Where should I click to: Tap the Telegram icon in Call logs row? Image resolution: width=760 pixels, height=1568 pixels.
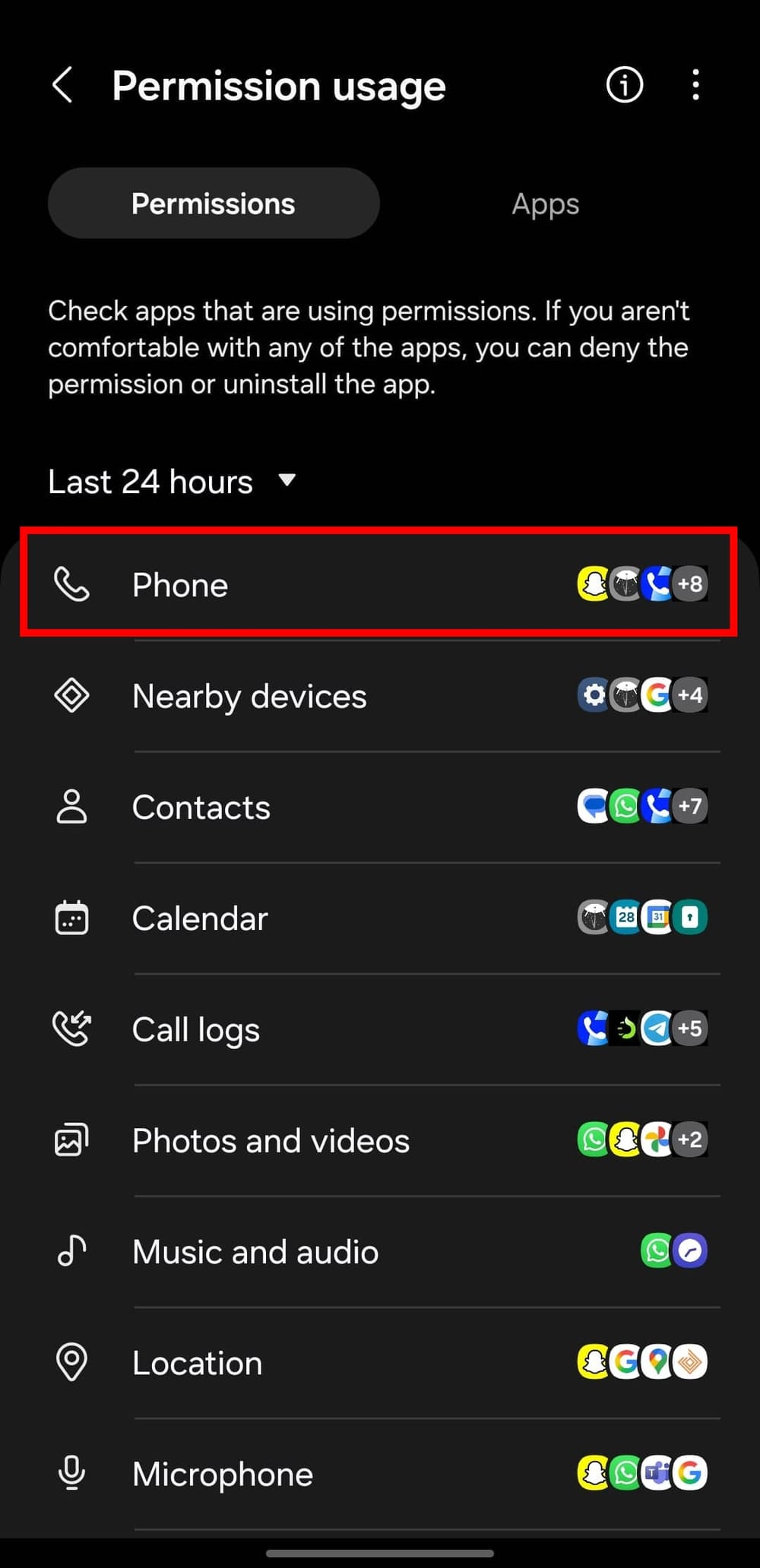point(656,1029)
